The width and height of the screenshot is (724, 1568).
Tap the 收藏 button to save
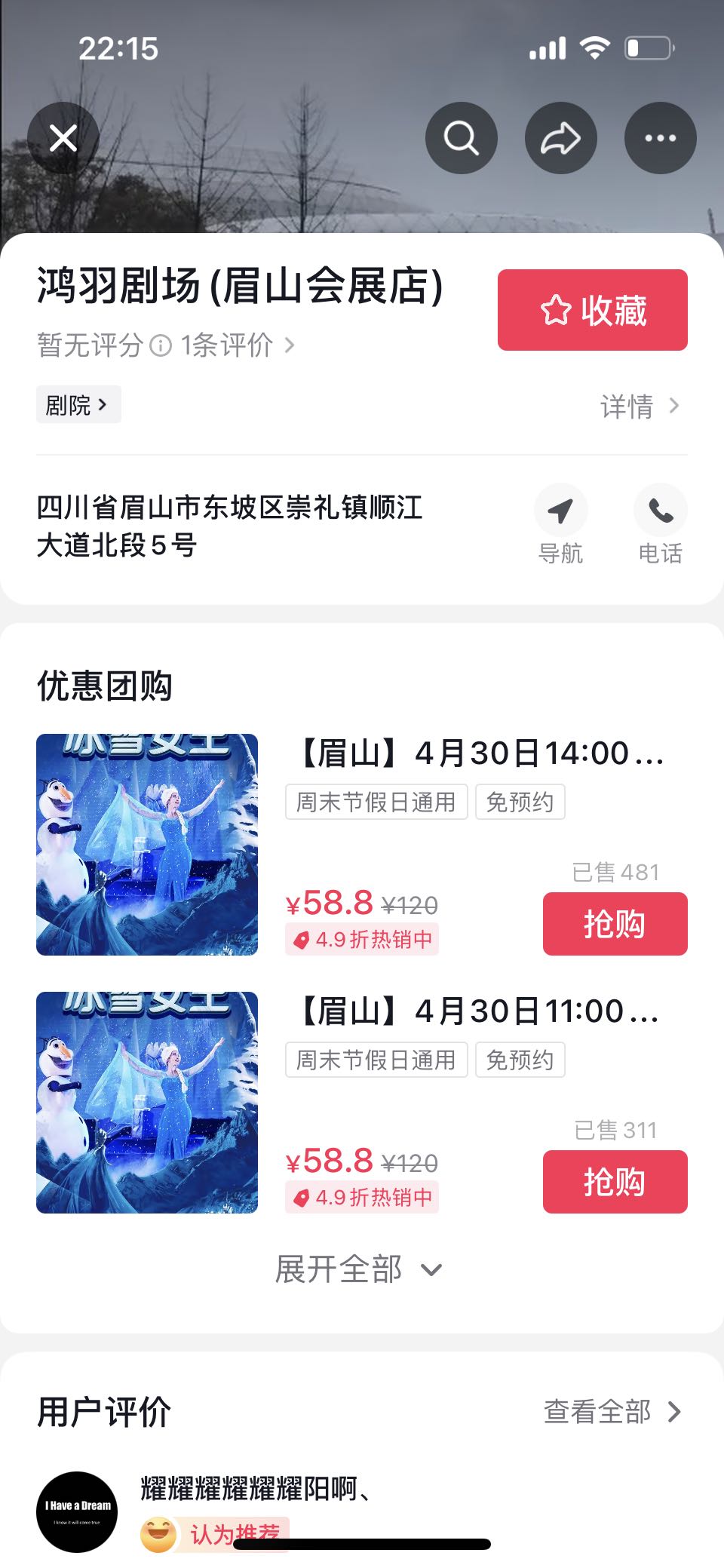click(x=592, y=310)
